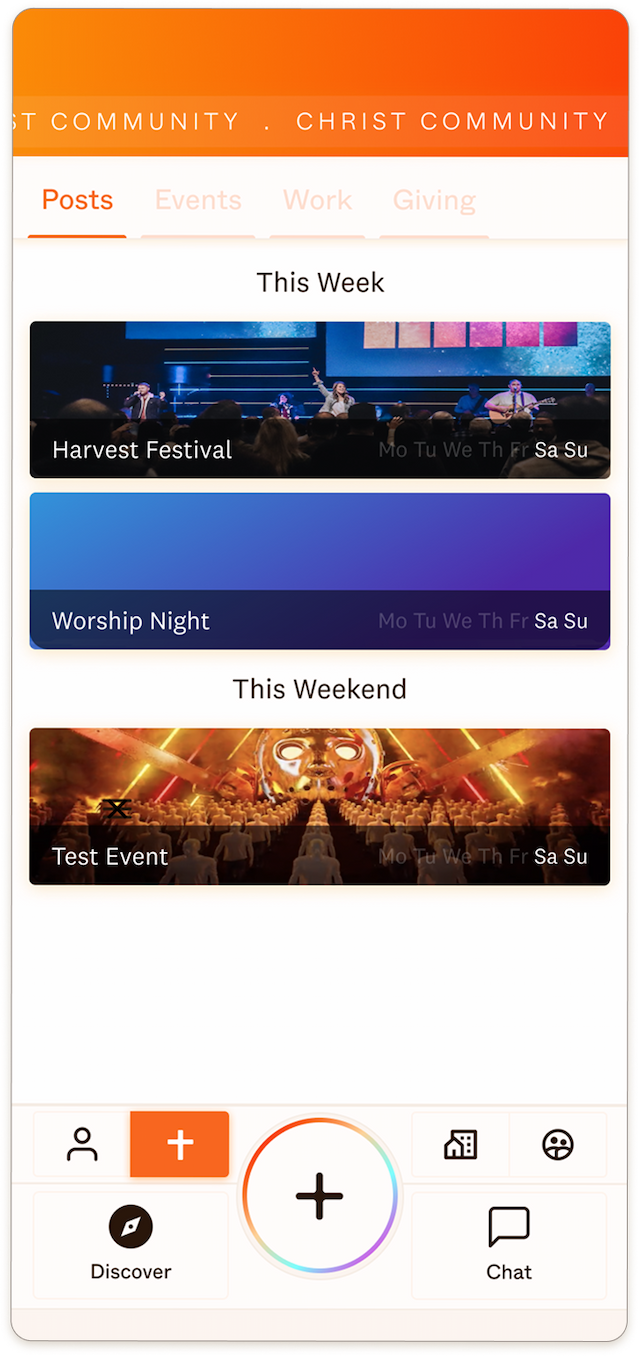Open the Worship Night event card
Viewport: 640px width, 1356px height.
pyautogui.click(x=320, y=571)
